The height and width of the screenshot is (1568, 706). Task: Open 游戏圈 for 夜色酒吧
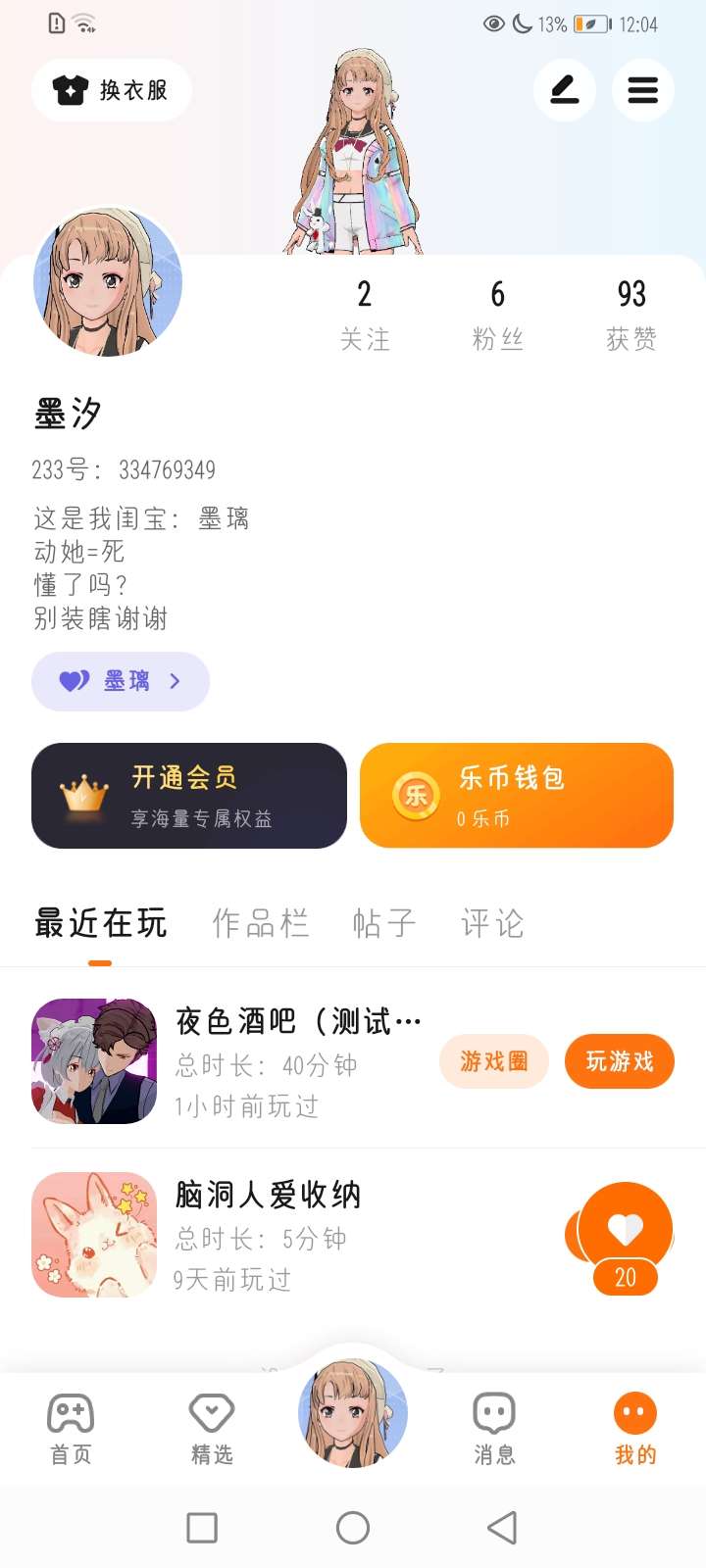coord(494,1061)
